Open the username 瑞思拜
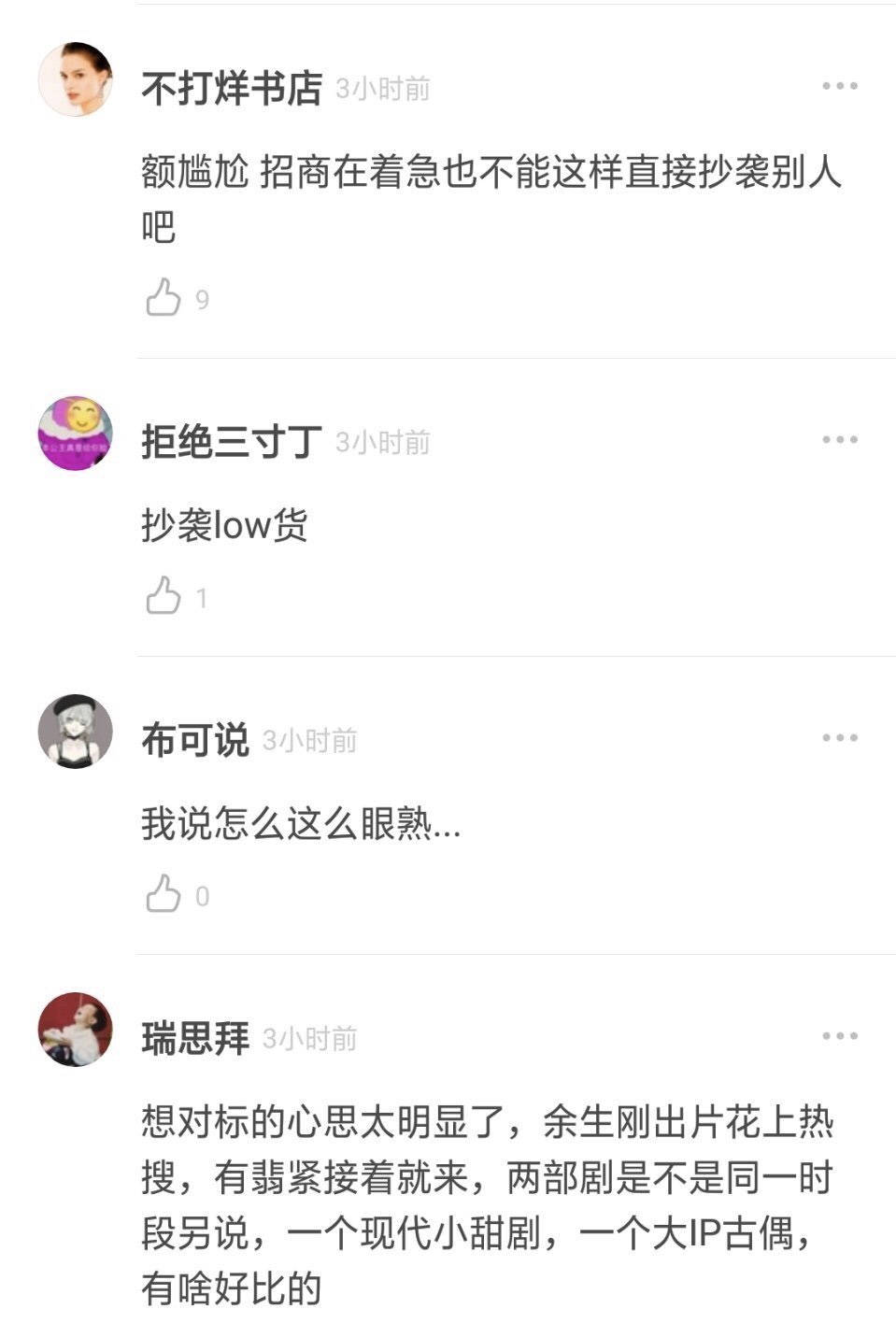The image size is (896, 1323). (195, 1038)
